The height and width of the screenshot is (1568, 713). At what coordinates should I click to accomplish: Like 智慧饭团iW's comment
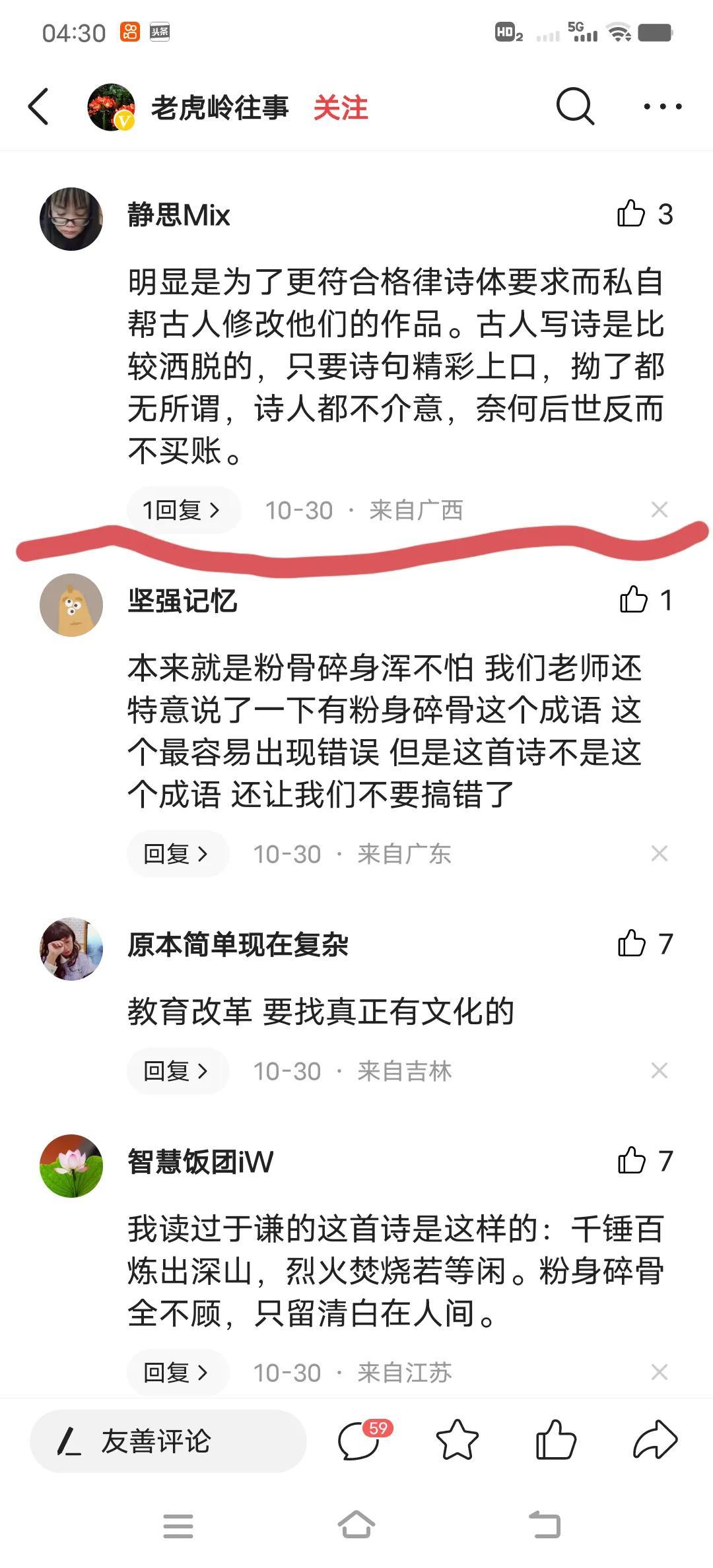point(632,1160)
